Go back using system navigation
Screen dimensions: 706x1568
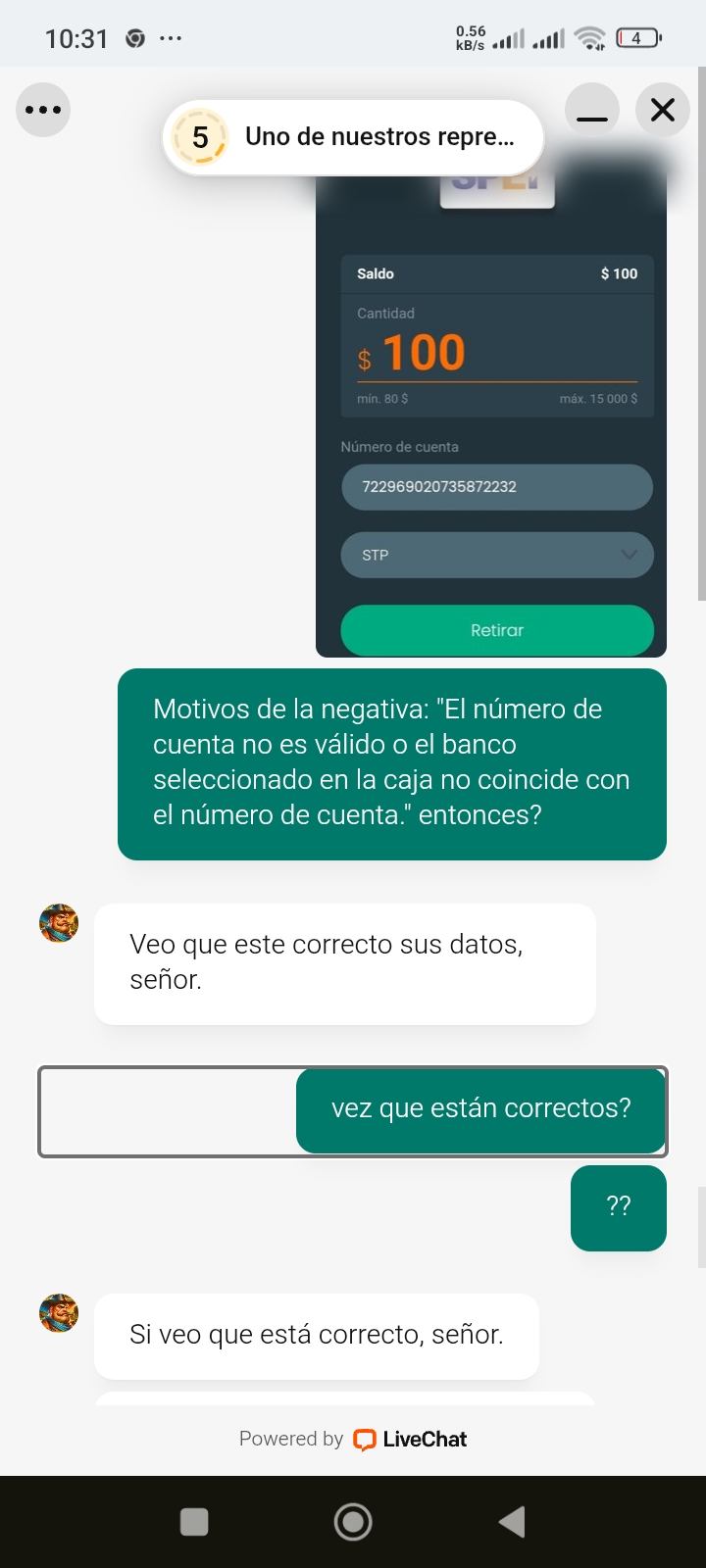(512, 1521)
